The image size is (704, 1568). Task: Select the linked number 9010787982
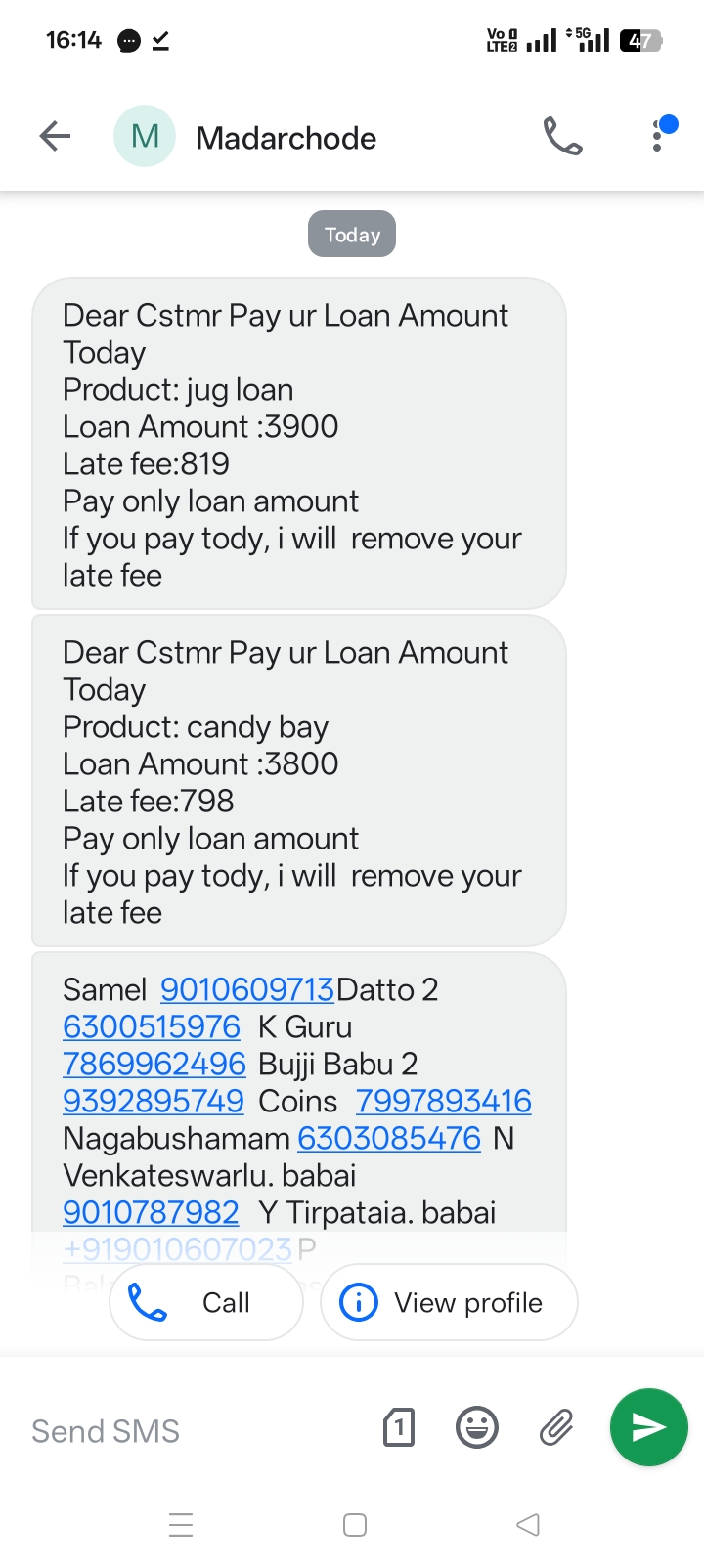(x=151, y=1212)
